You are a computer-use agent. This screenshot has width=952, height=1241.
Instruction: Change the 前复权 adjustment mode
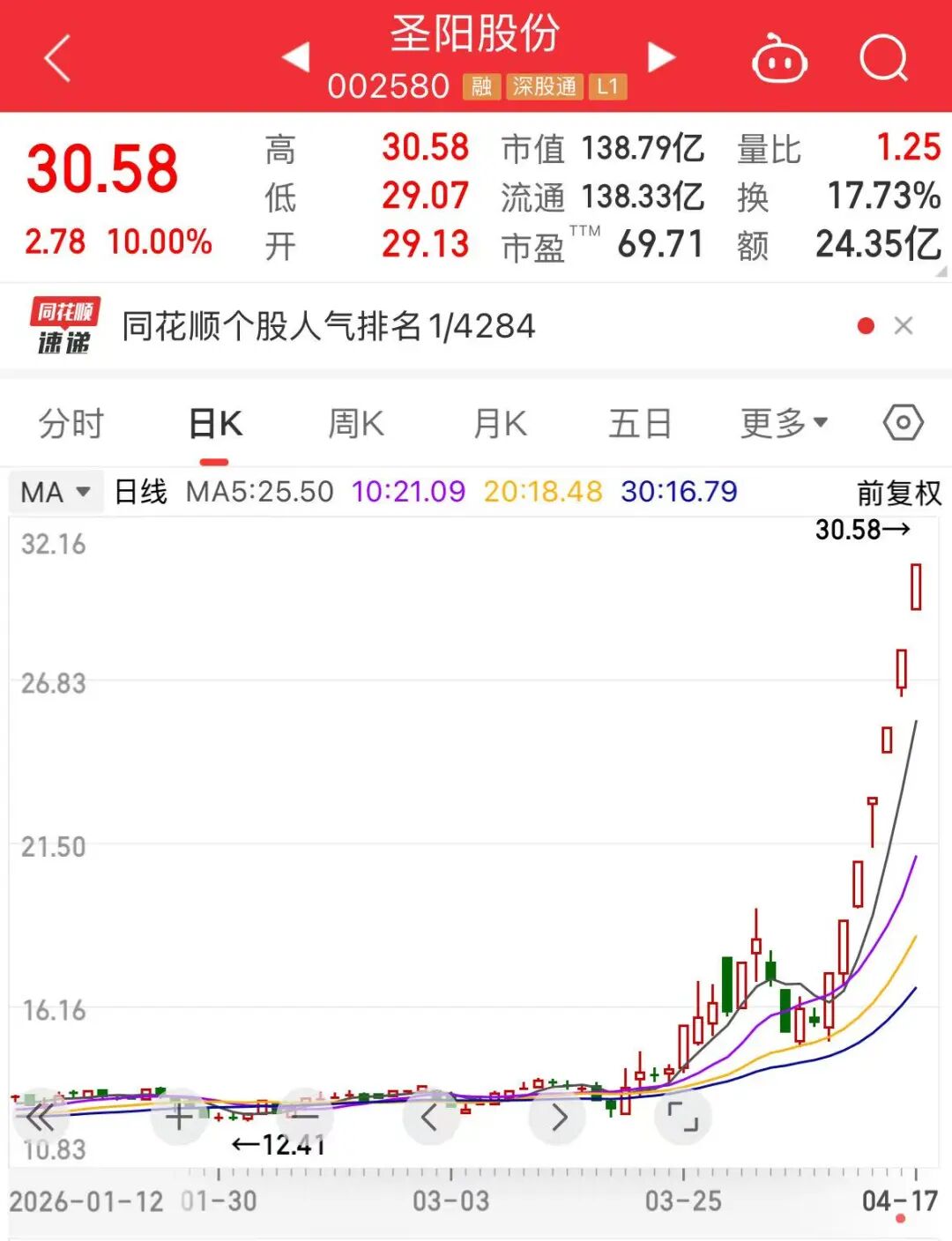pyautogui.click(x=898, y=493)
